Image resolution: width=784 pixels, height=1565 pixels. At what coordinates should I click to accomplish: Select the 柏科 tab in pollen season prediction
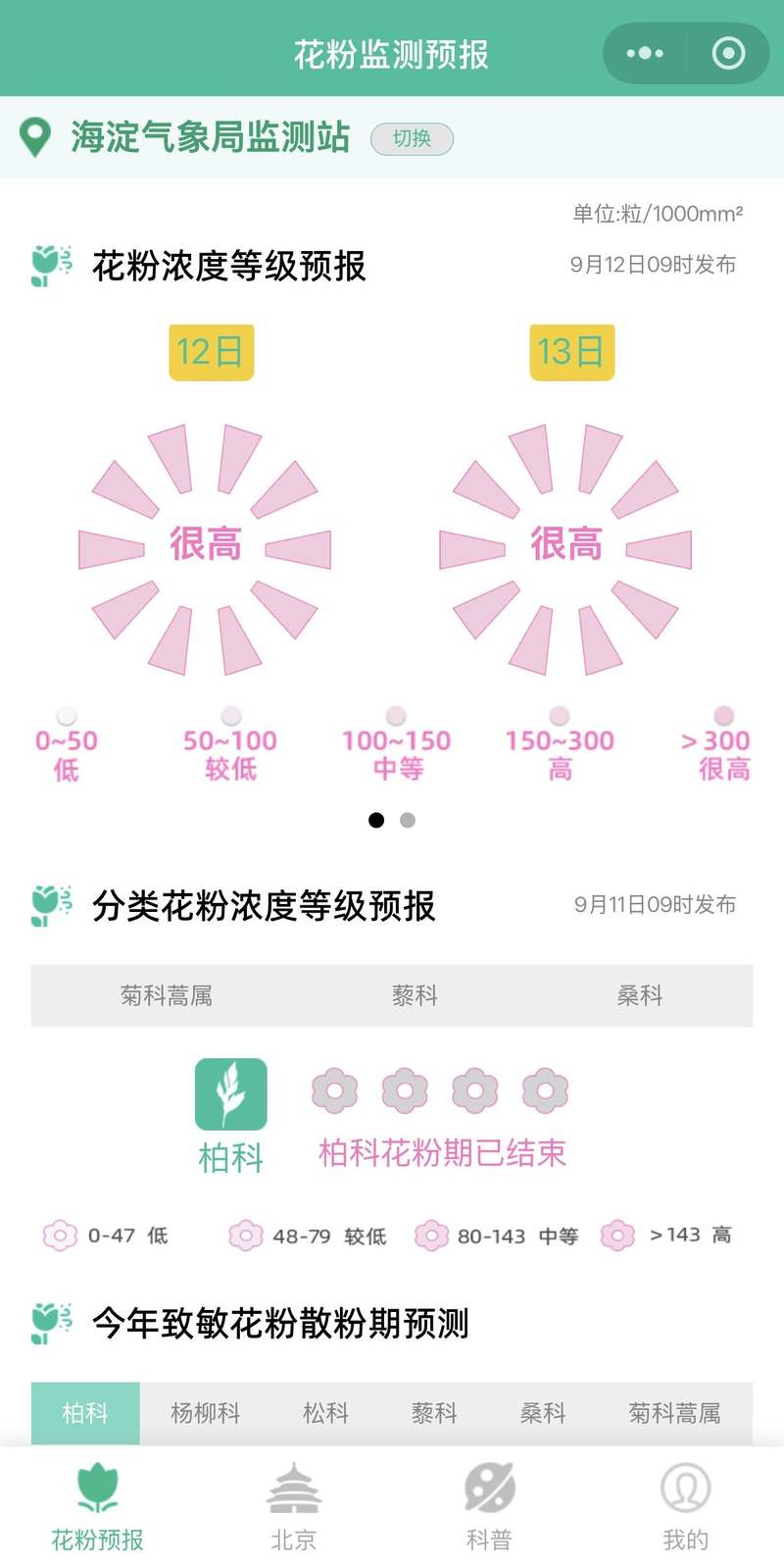click(x=85, y=1413)
